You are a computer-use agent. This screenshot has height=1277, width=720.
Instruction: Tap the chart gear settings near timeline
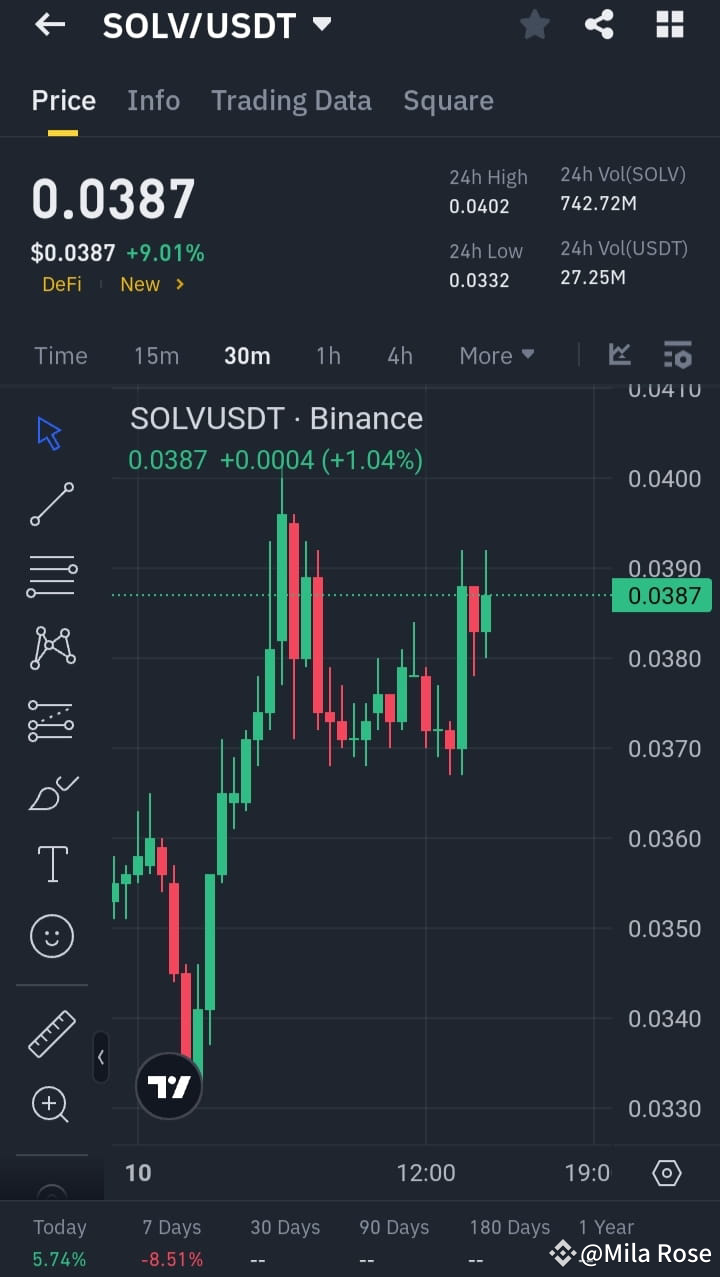point(665,1172)
